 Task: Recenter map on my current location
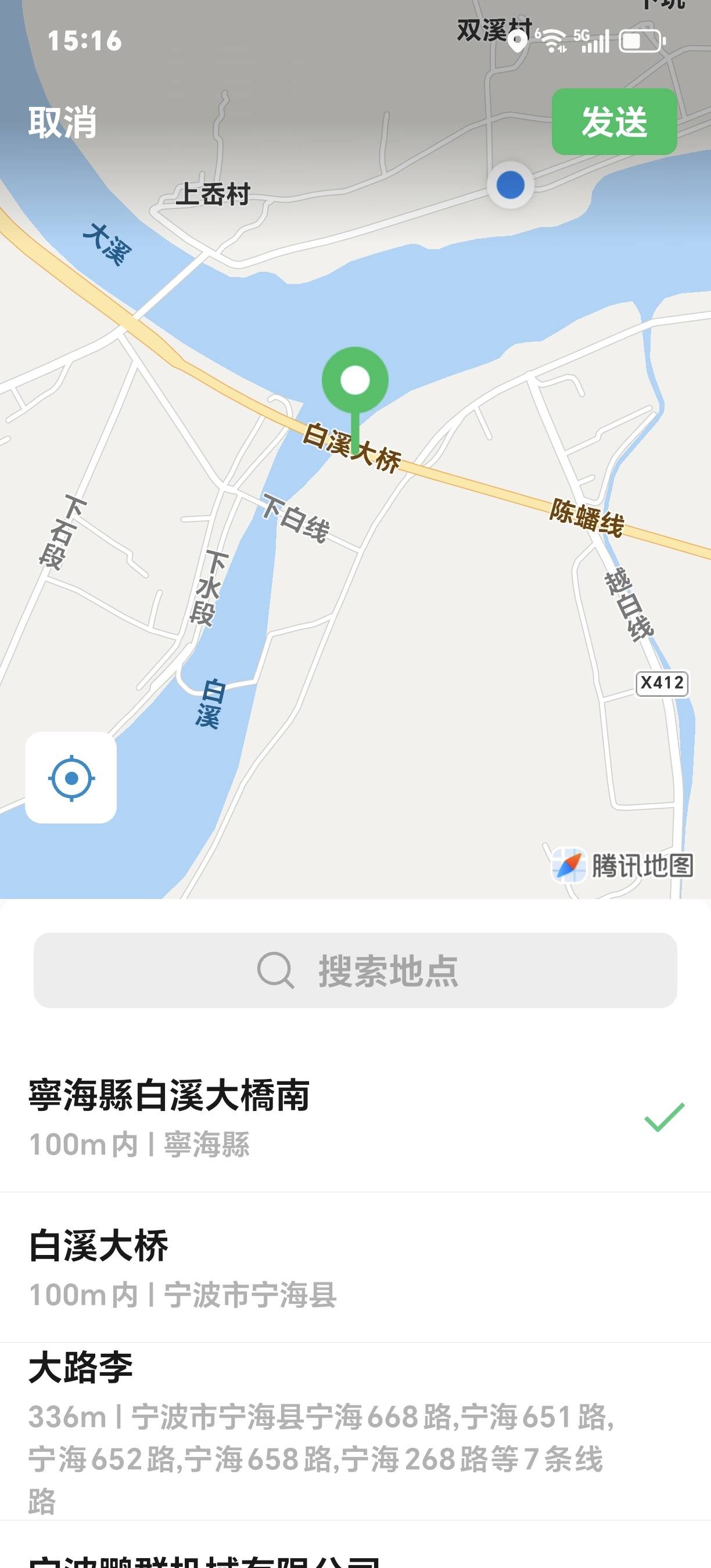pyautogui.click(x=71, y=777)
